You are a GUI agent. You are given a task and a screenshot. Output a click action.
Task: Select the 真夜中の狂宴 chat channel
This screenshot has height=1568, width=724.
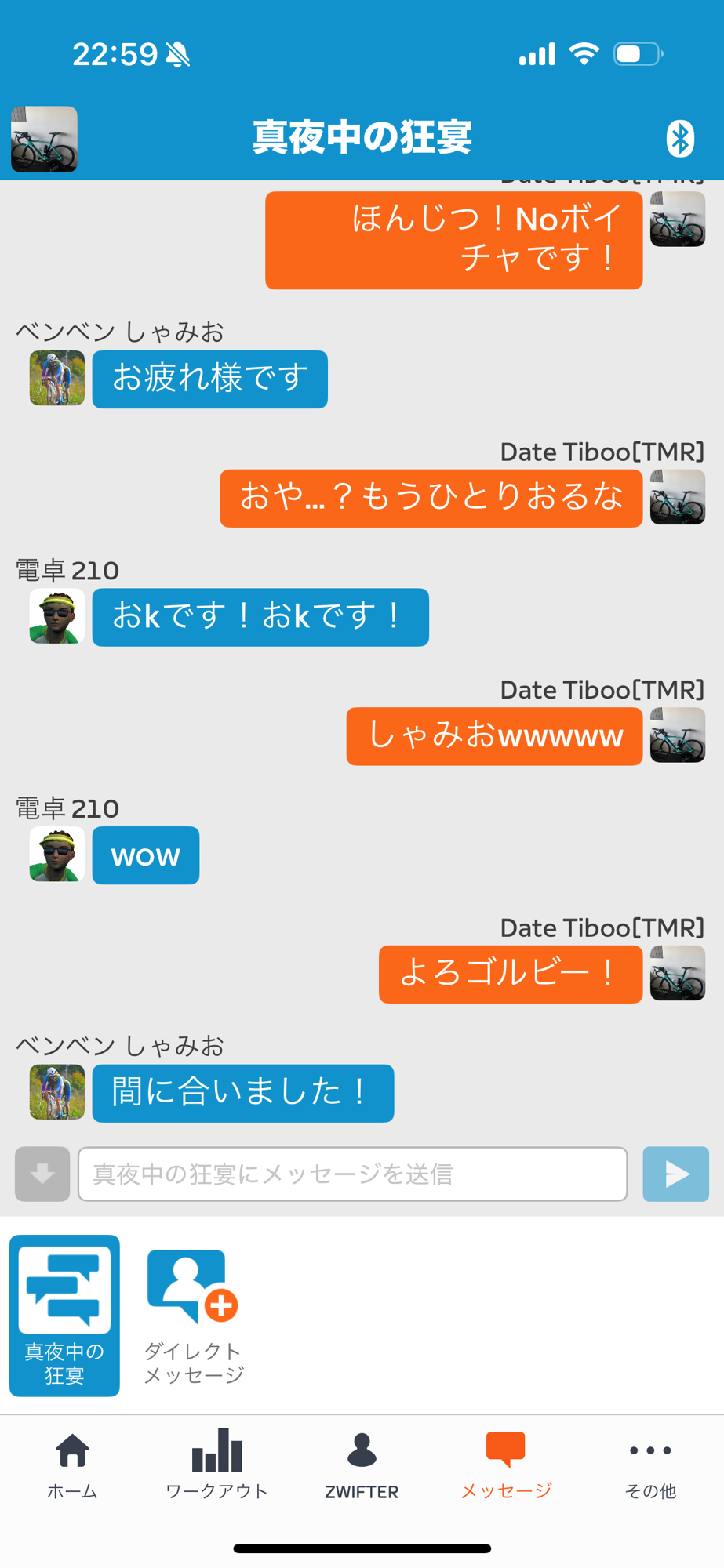[x=64, y=1315]
